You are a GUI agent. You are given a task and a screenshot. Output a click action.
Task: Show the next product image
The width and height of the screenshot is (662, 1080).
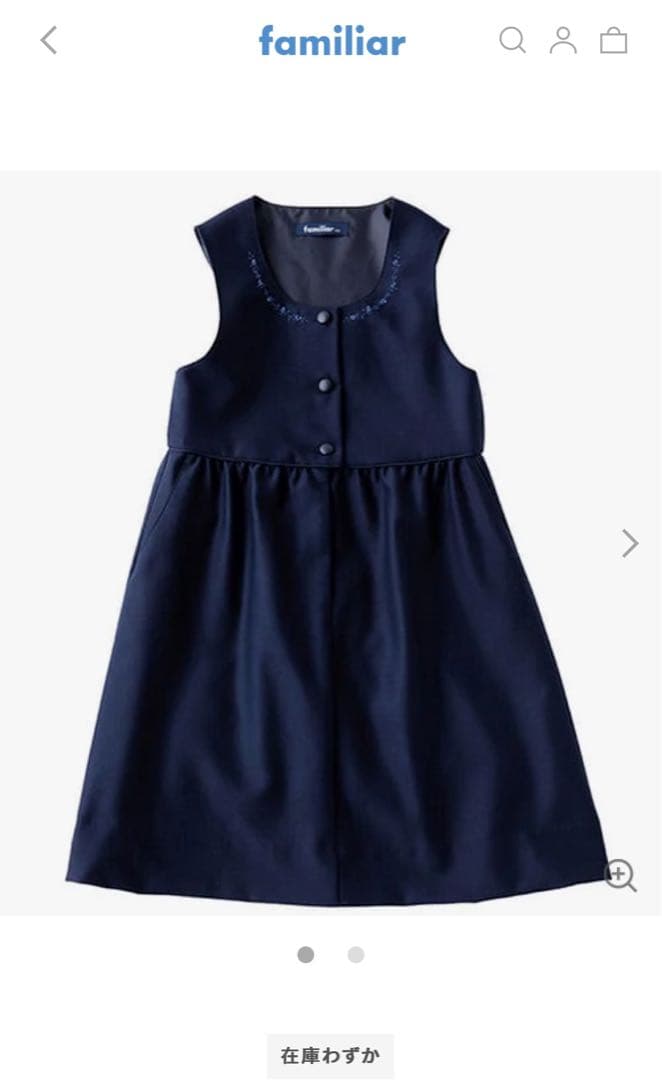(x=629, y=543)
